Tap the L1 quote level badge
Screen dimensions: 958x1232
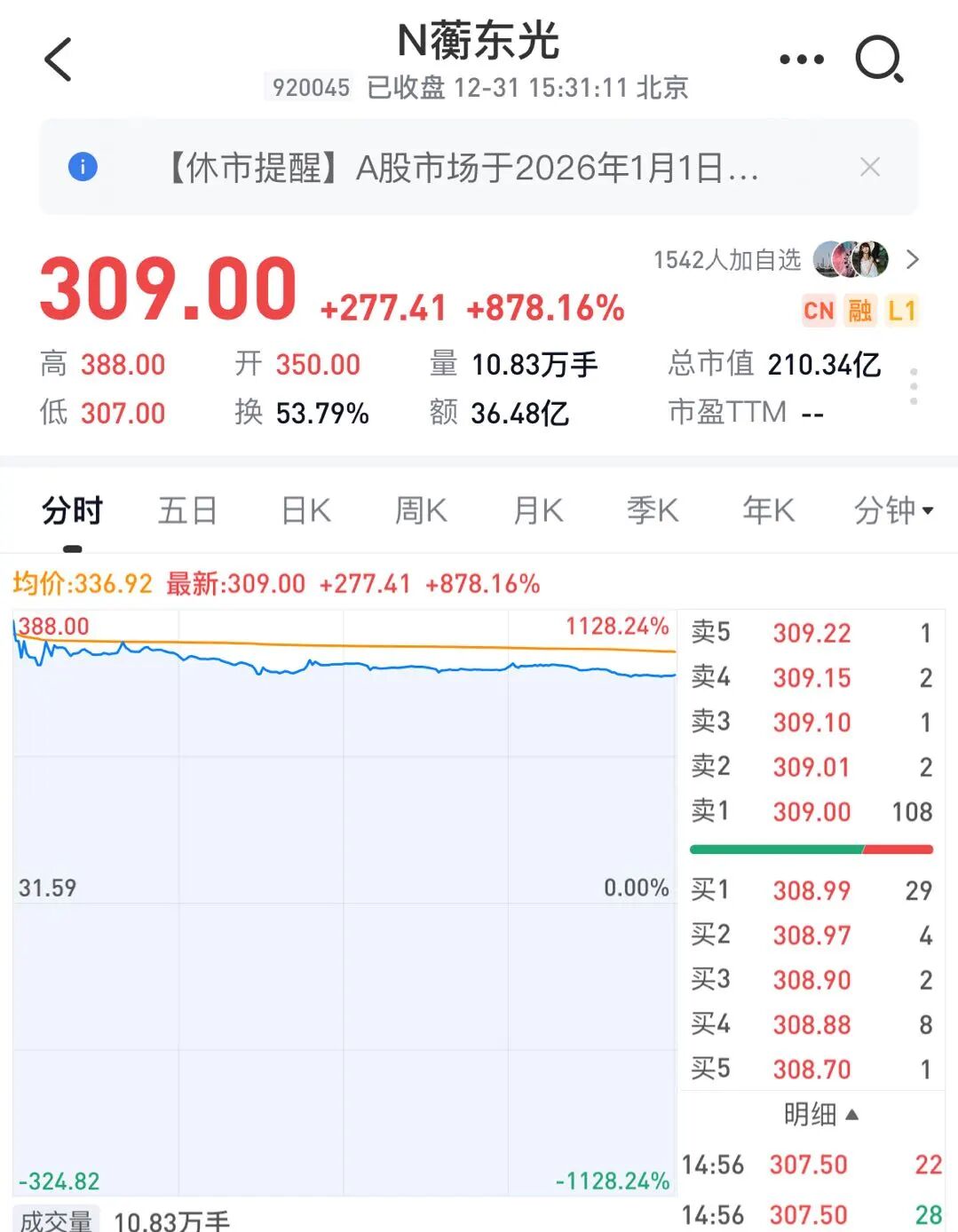click(x=901, y=311)
